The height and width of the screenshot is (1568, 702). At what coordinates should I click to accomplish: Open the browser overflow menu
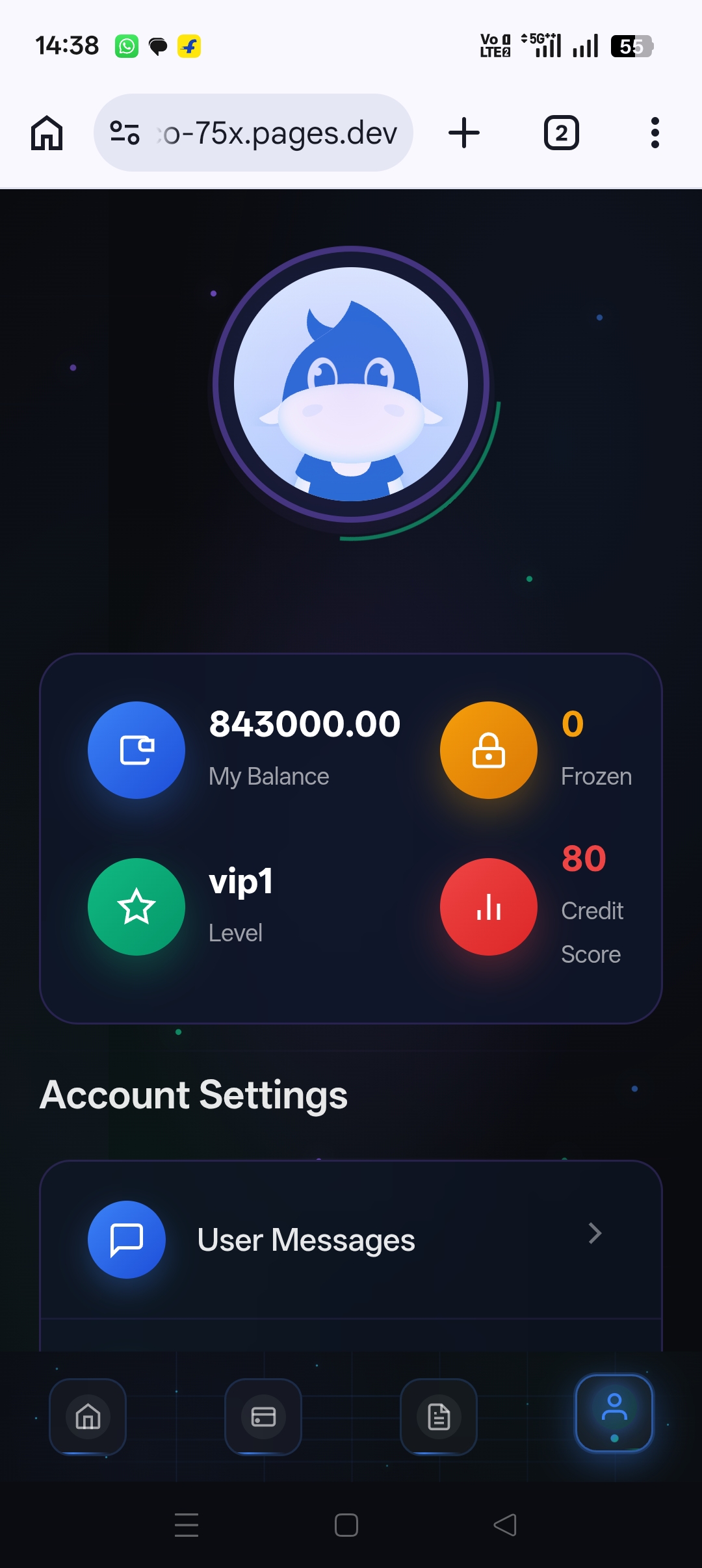655,133
